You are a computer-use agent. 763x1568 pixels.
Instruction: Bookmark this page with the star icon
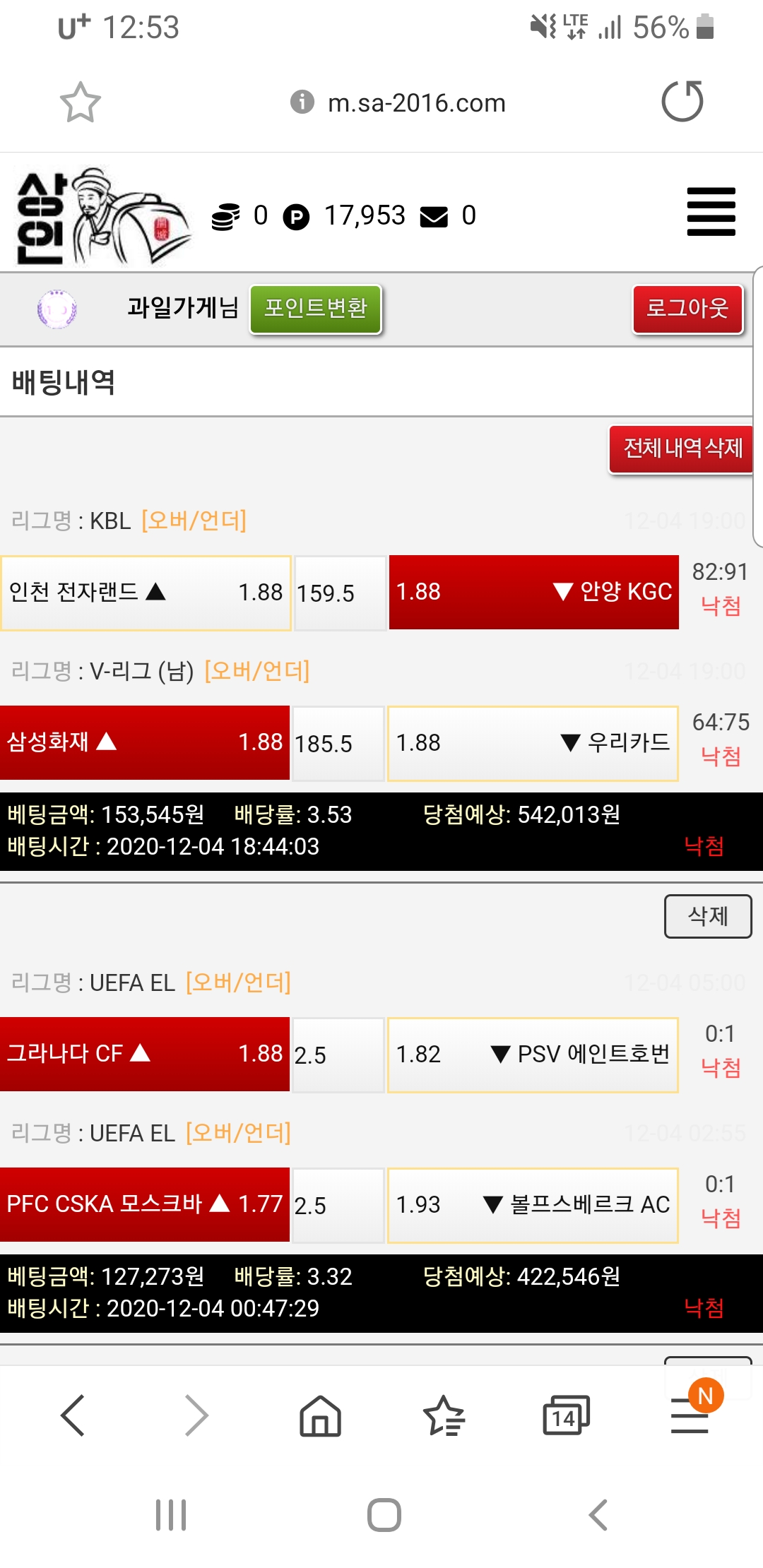point(80,102)
